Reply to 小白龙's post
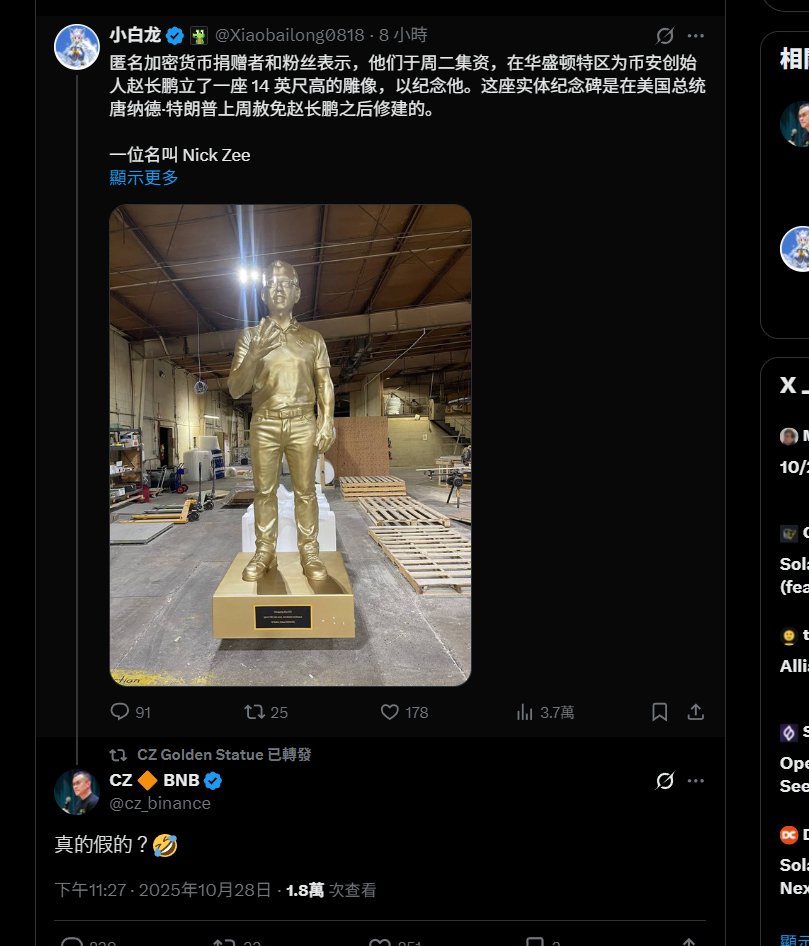Viewport: 809px width, 946px height. [120, 712]
